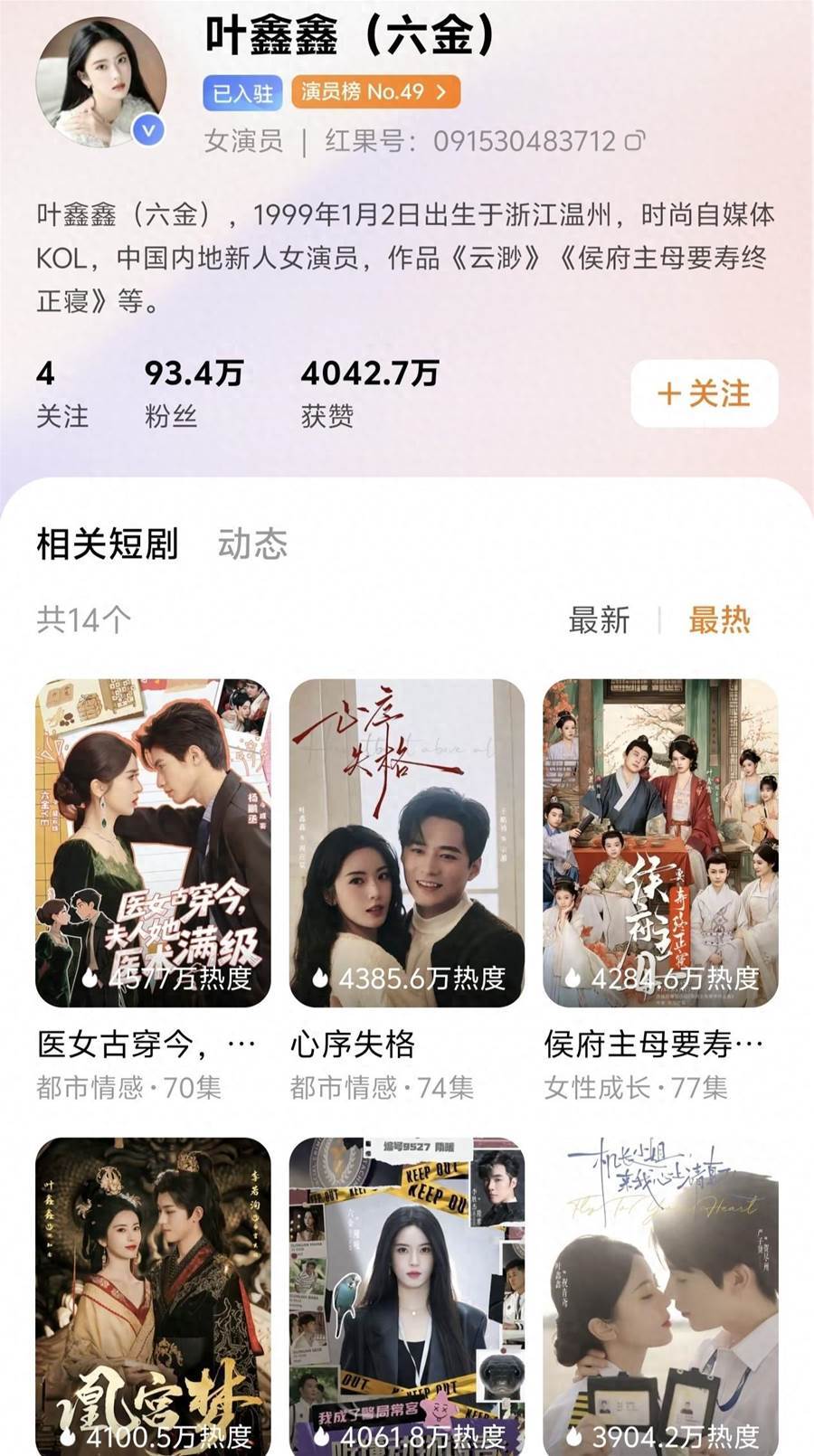Viewport: 814px width, 1456px height.
Task: Open the drama with 4061.8万热度
Action: click(407, 1295)
